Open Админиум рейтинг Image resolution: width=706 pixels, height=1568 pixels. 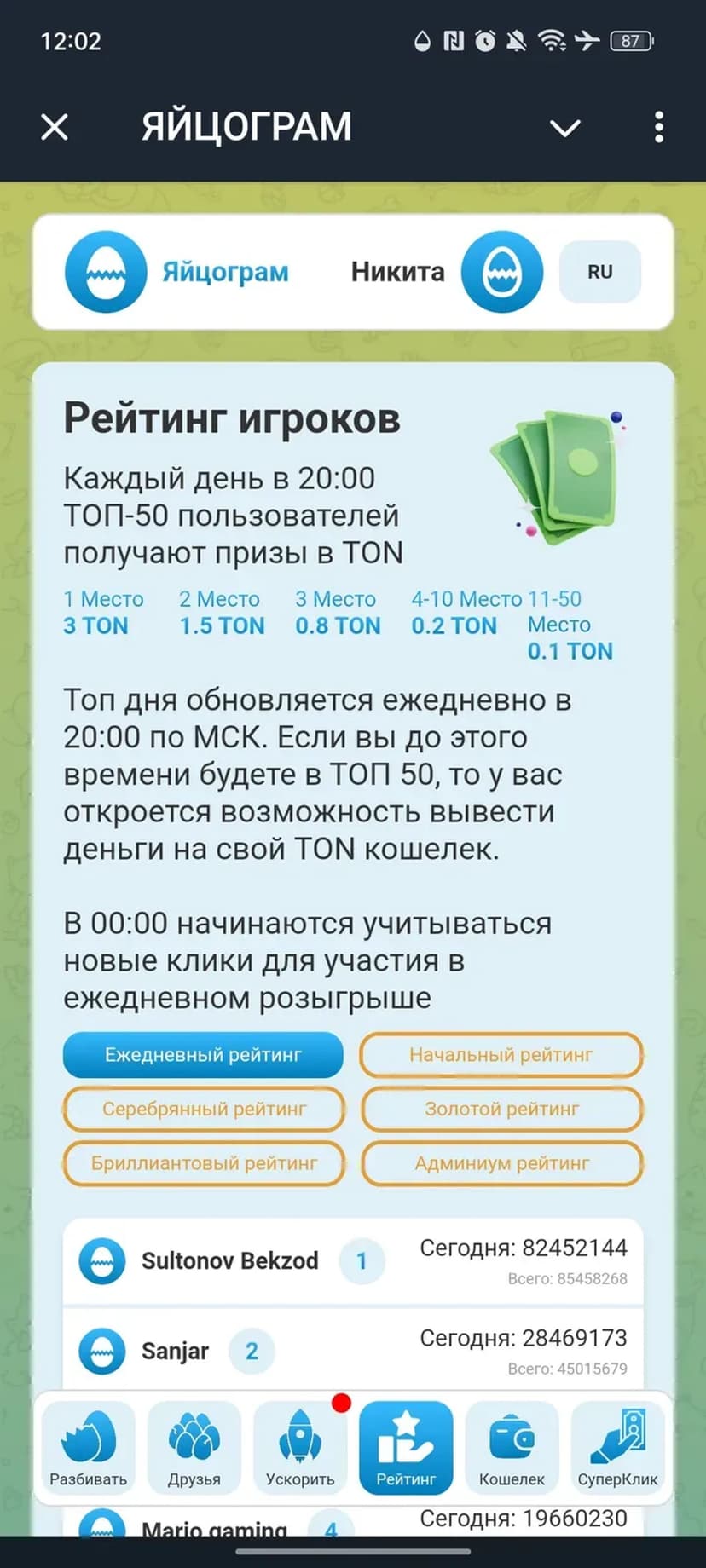(x=501, y=1163)
